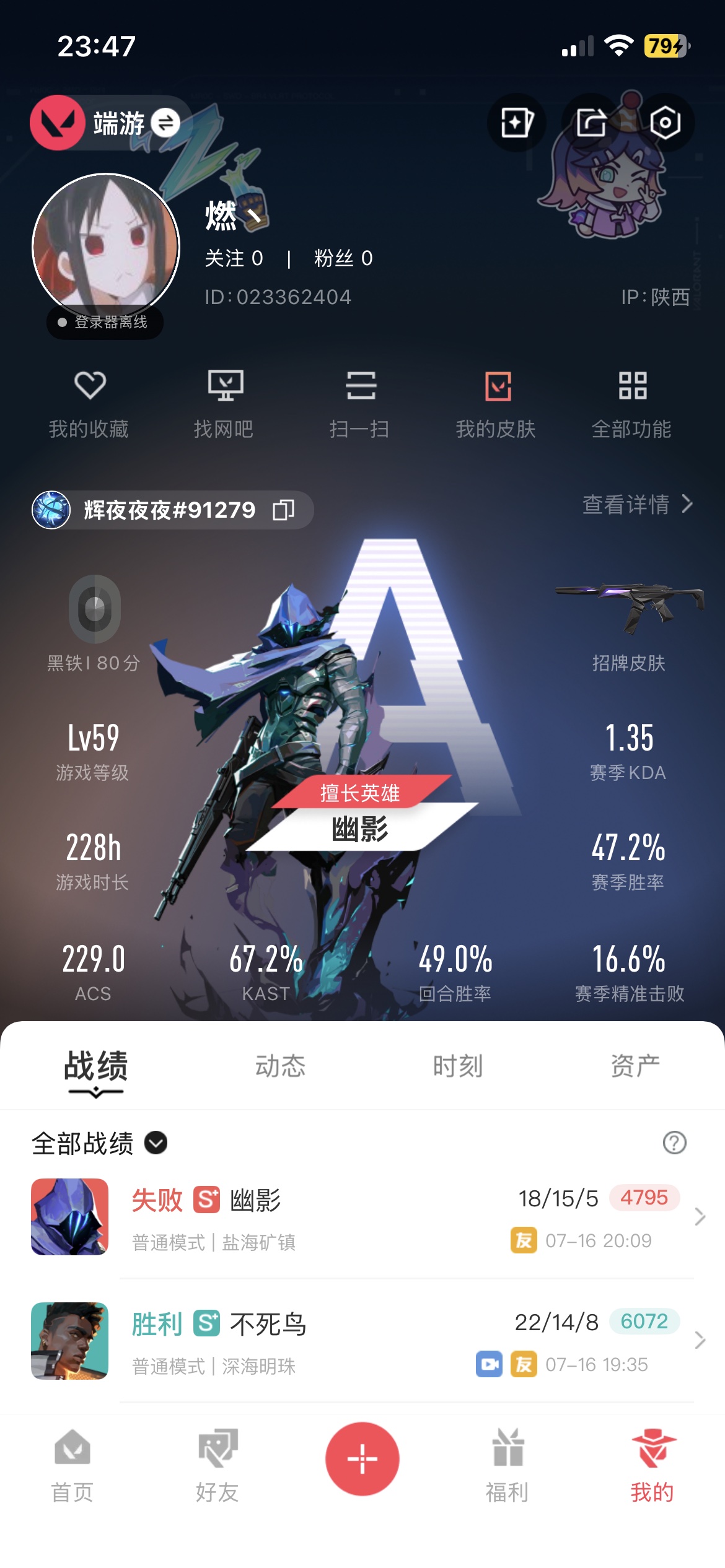Switch game mode via the 端游 toggle
Image resolution: width=725 pixels, height=1568 pixels.
tap(165, 123)
